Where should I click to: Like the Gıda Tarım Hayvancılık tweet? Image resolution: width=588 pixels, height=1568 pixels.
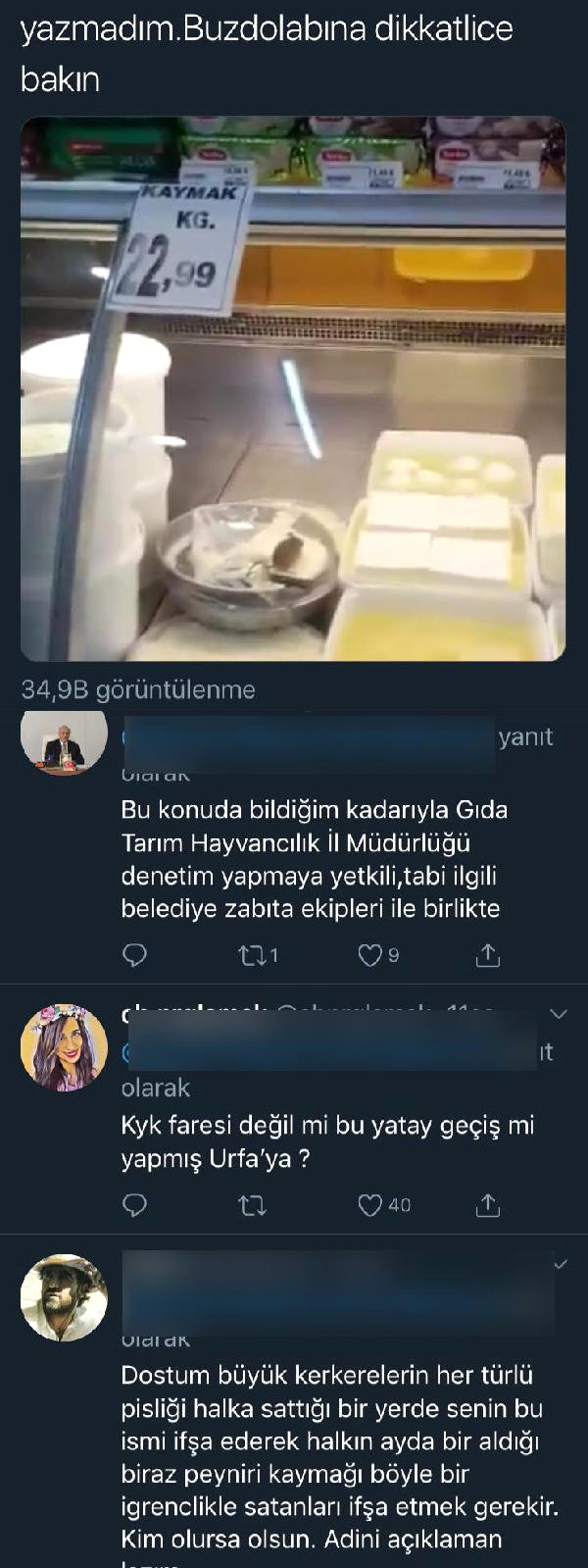[x=369, y=954]
